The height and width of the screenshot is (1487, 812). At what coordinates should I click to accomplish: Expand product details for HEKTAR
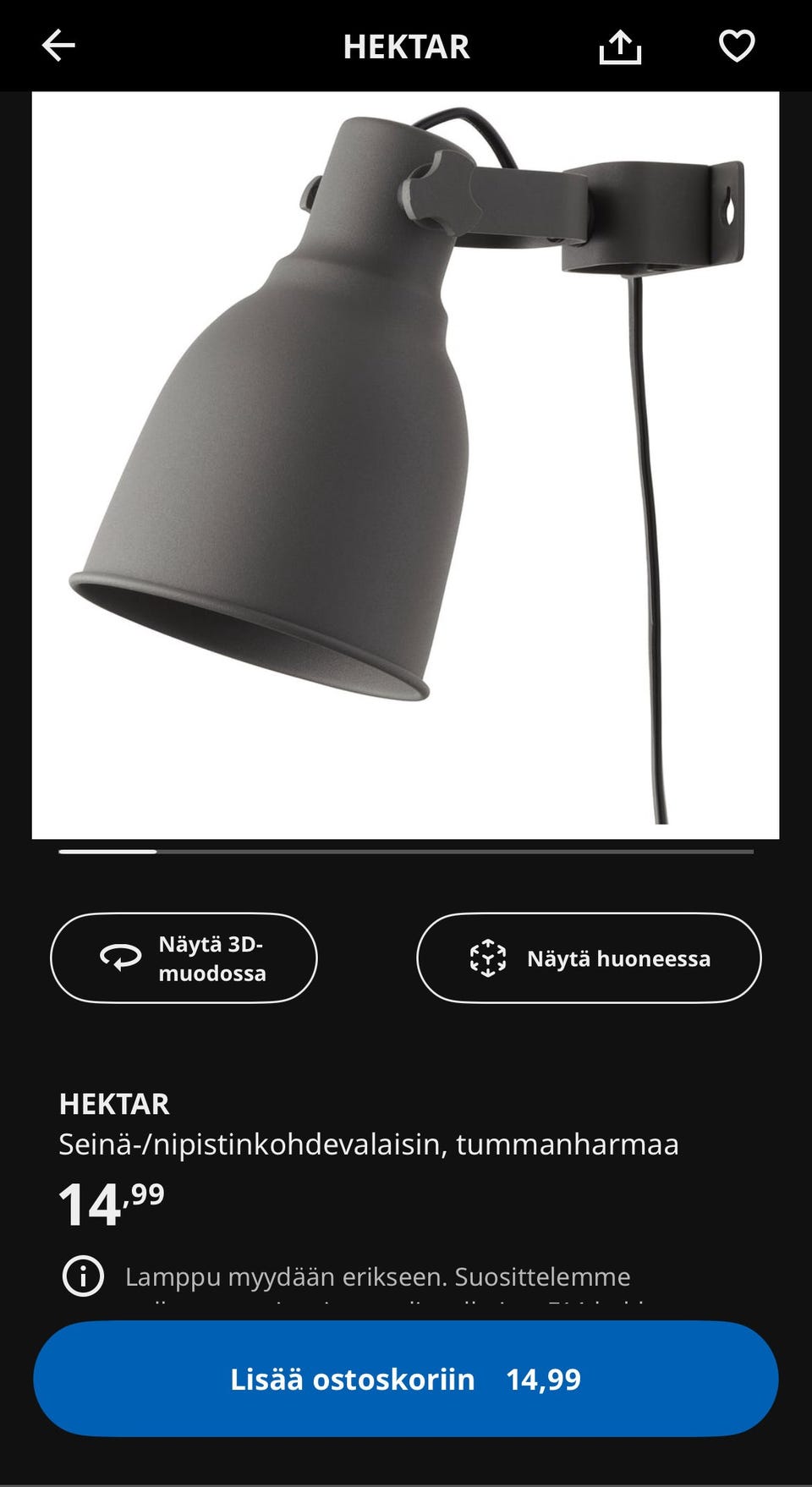114,1104
